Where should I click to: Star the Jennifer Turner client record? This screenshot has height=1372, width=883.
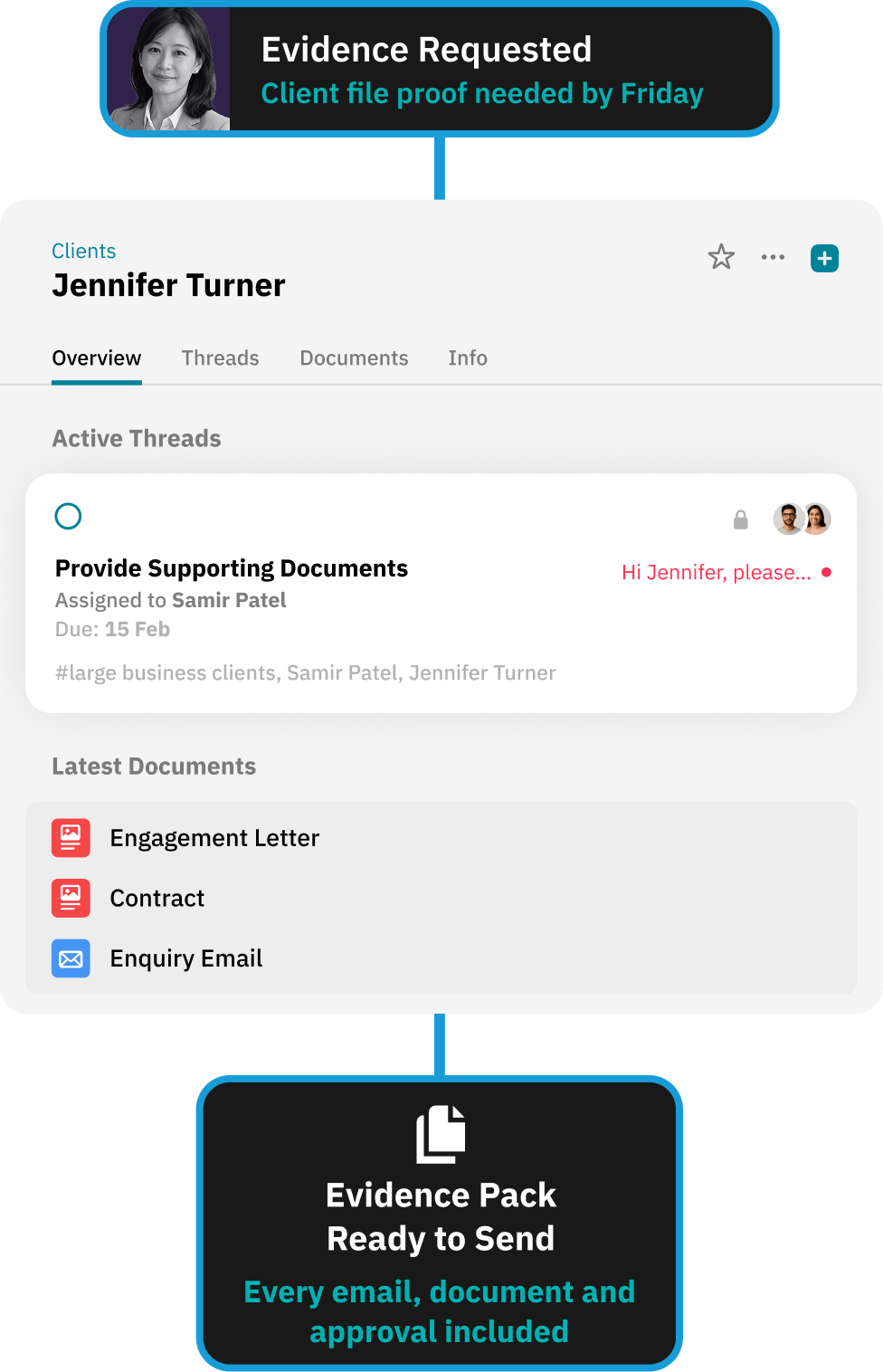coord(721,257)
